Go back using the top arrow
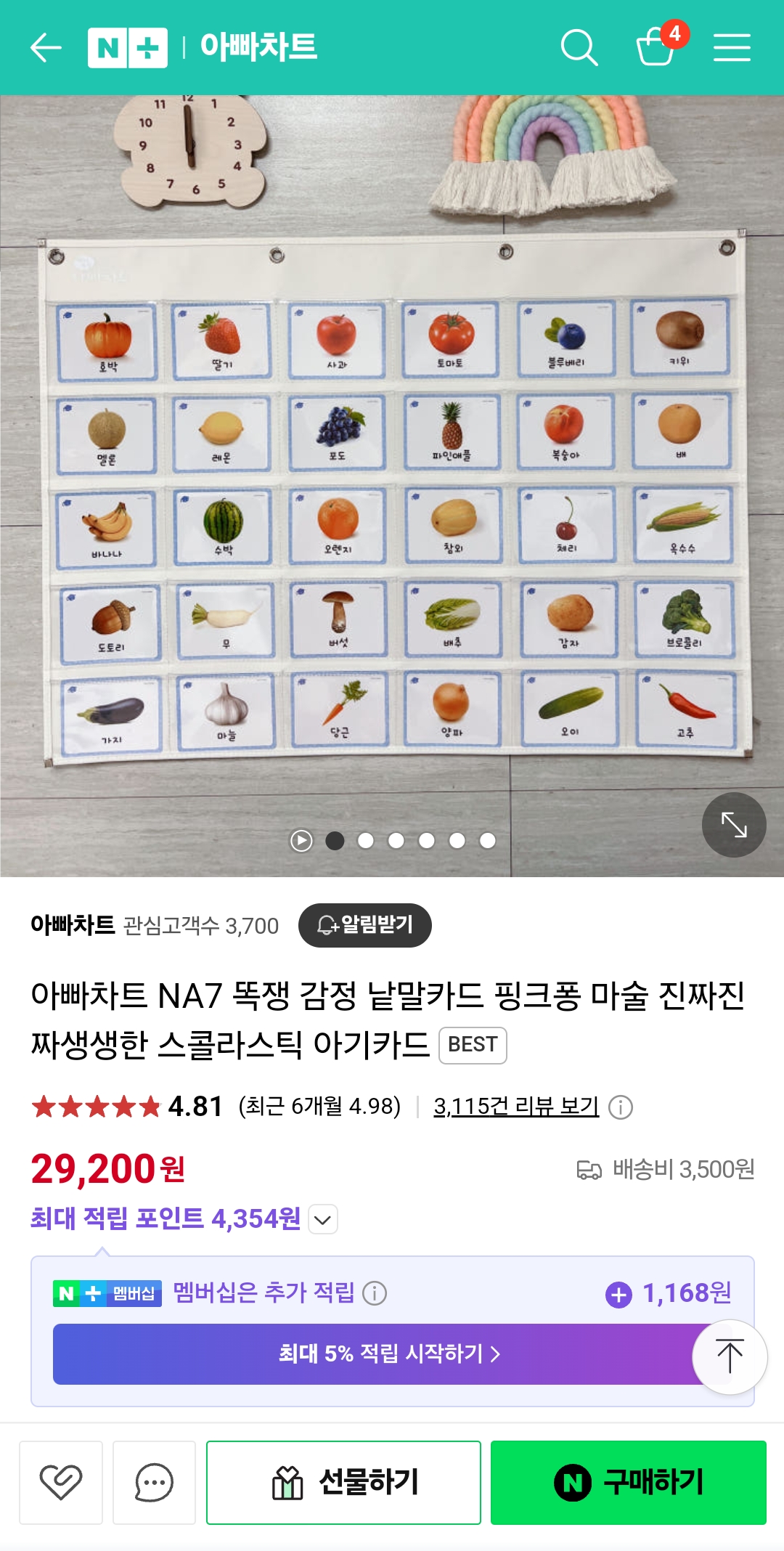This screenshot has height=1551, width=784. (46, 48)
